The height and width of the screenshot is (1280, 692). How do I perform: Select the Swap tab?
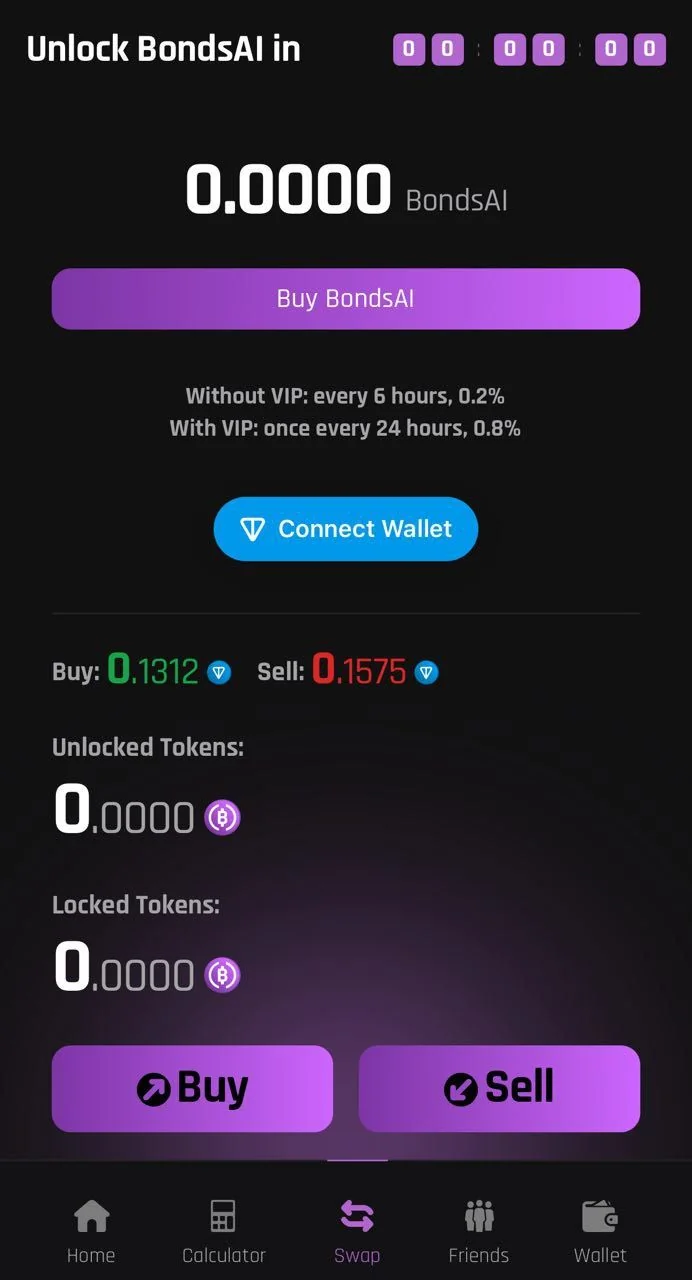coord(357,1231)
